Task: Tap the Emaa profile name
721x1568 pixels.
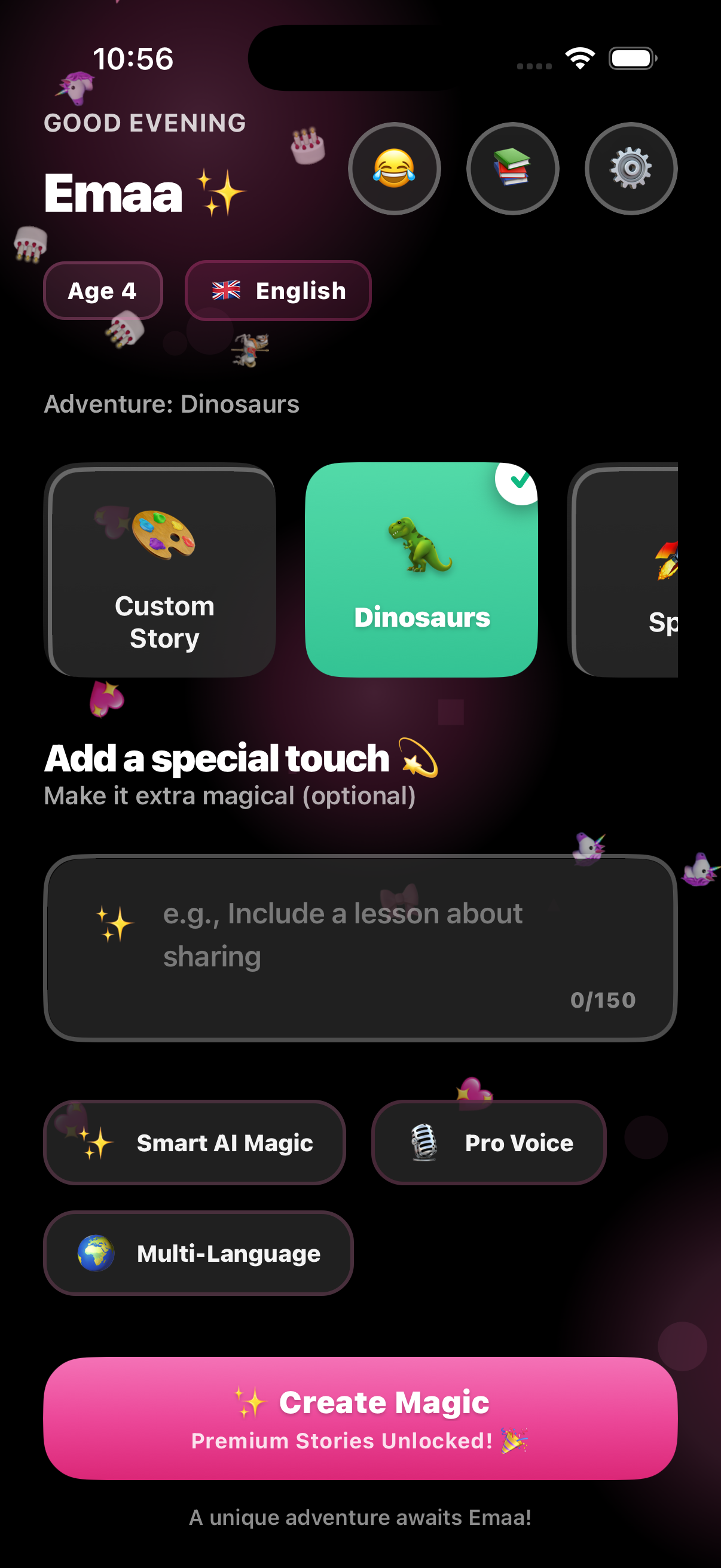Action: 112,194
